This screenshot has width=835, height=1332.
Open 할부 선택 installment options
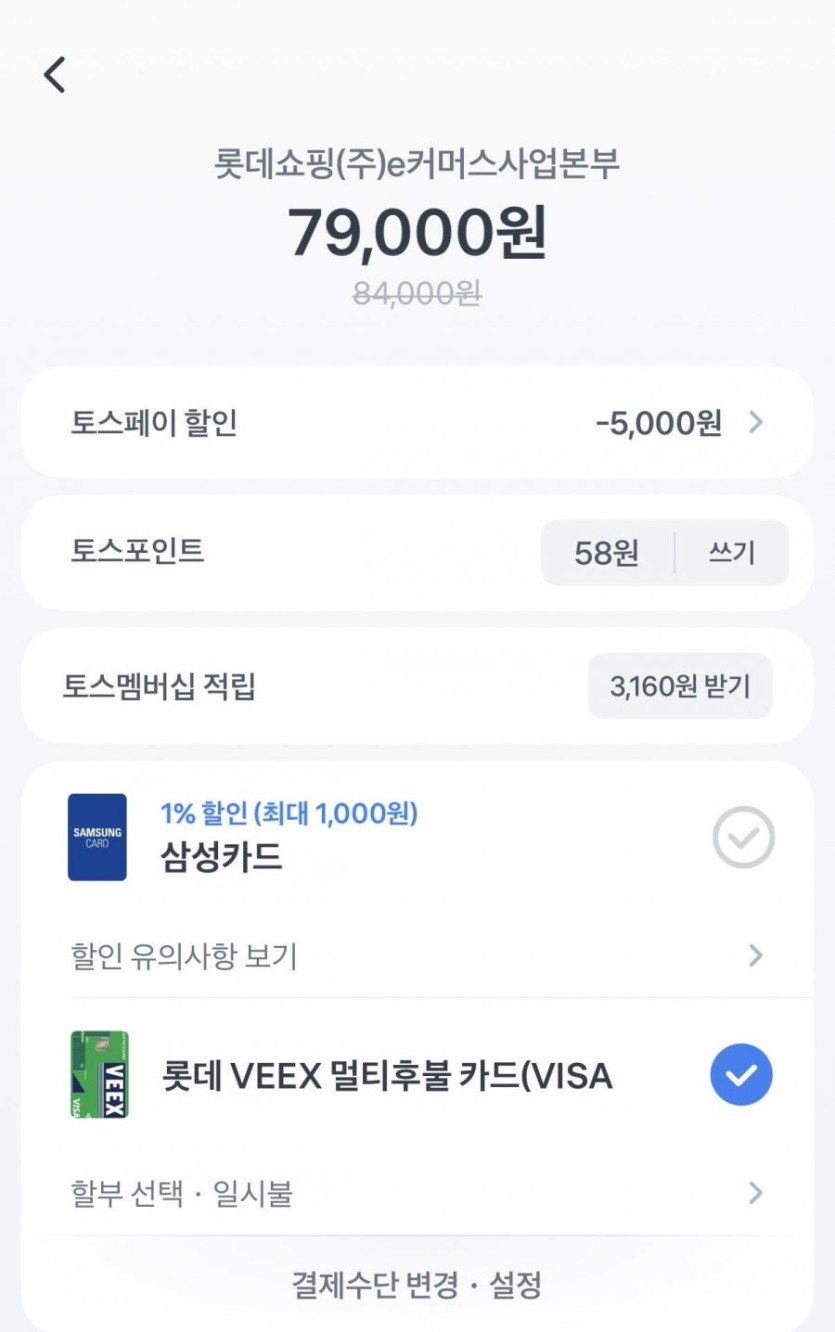(417, 1193)
